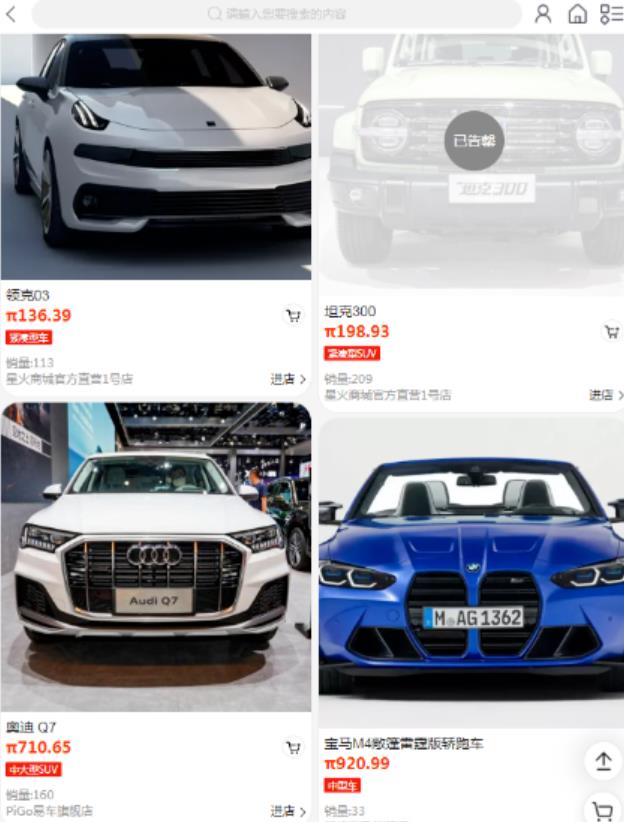Open the list menu icon at top right
The image size is (624, 822).
tap(610, 14)
